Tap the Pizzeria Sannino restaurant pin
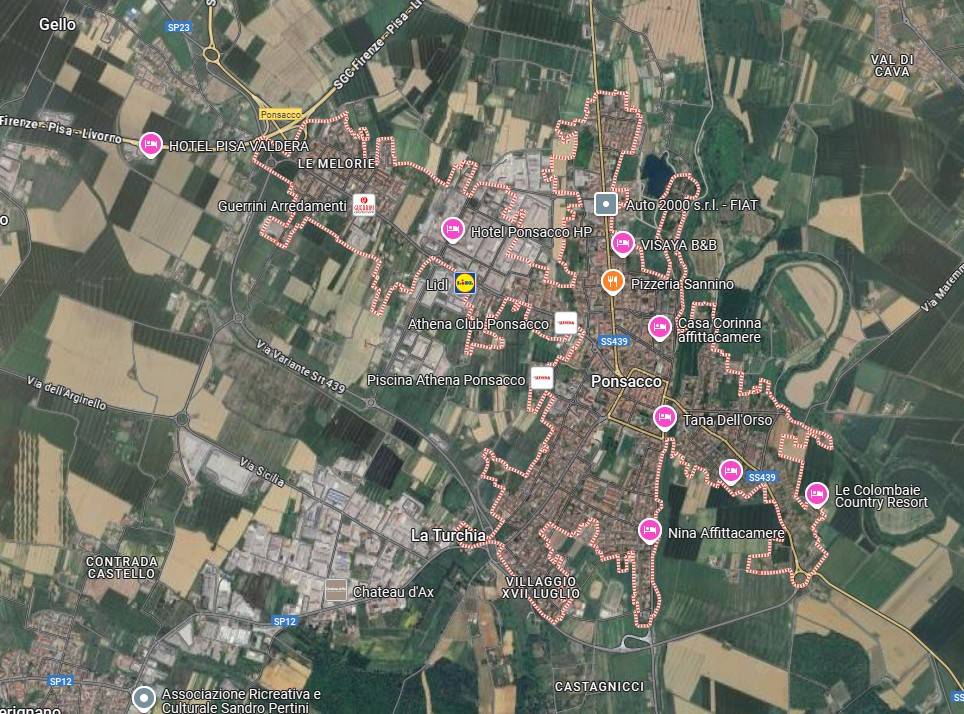Viewport: 964px width, 714px height. pyautogui.click(x=612, y=283)
